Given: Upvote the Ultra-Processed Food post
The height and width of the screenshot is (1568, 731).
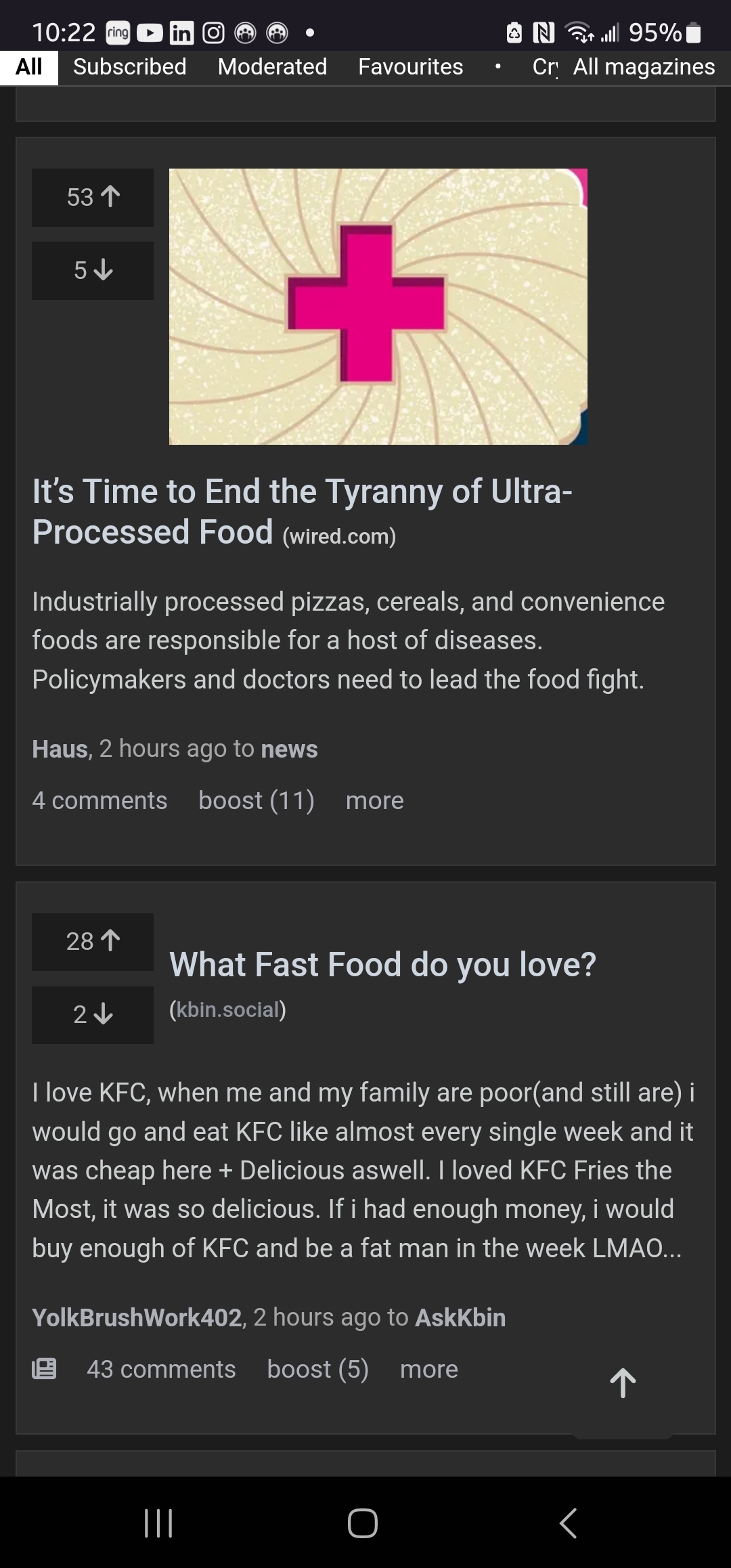Looking at the screenshot, I should pyautogui.click(x=93, y=197).
